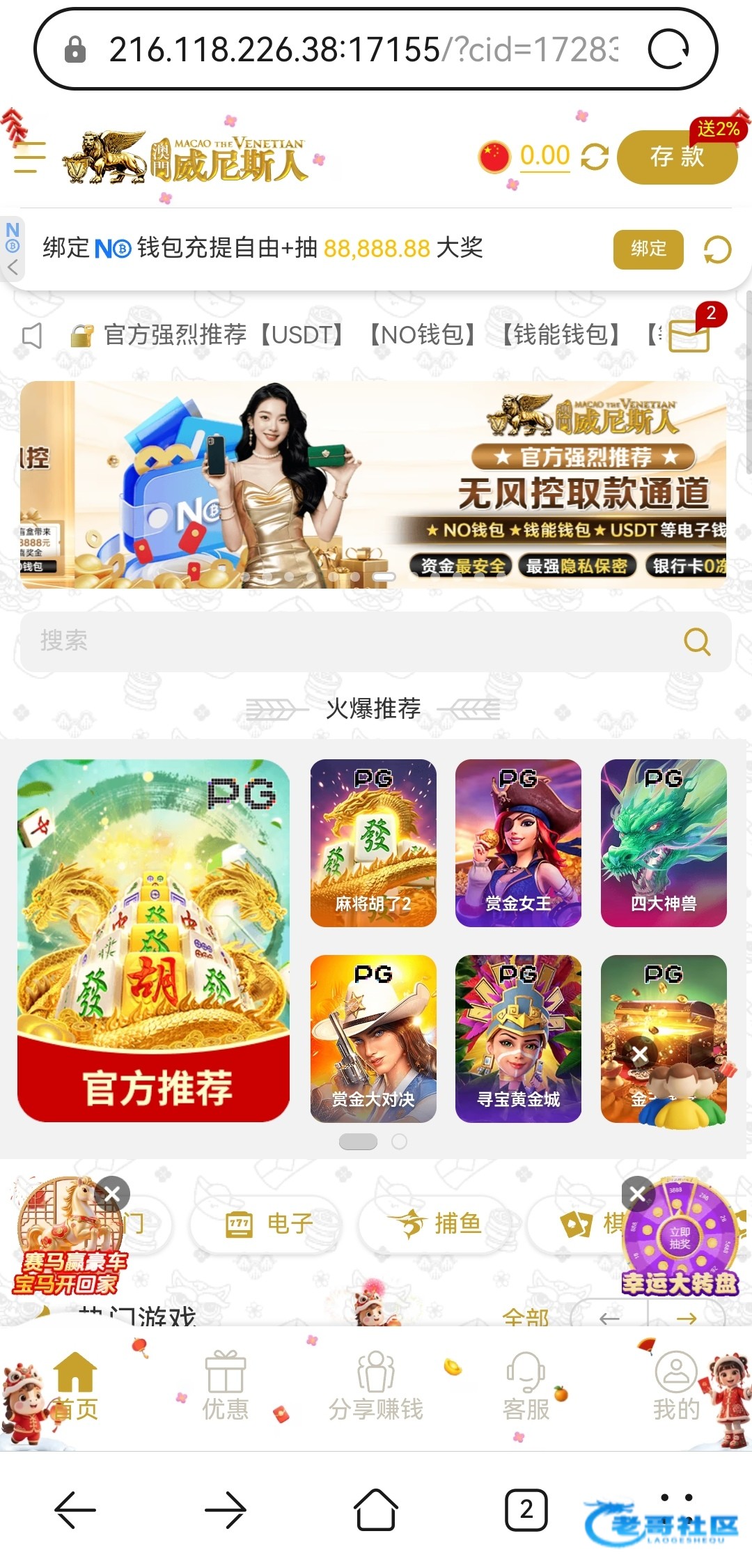Select the 电子 game category

[269, 1223]
